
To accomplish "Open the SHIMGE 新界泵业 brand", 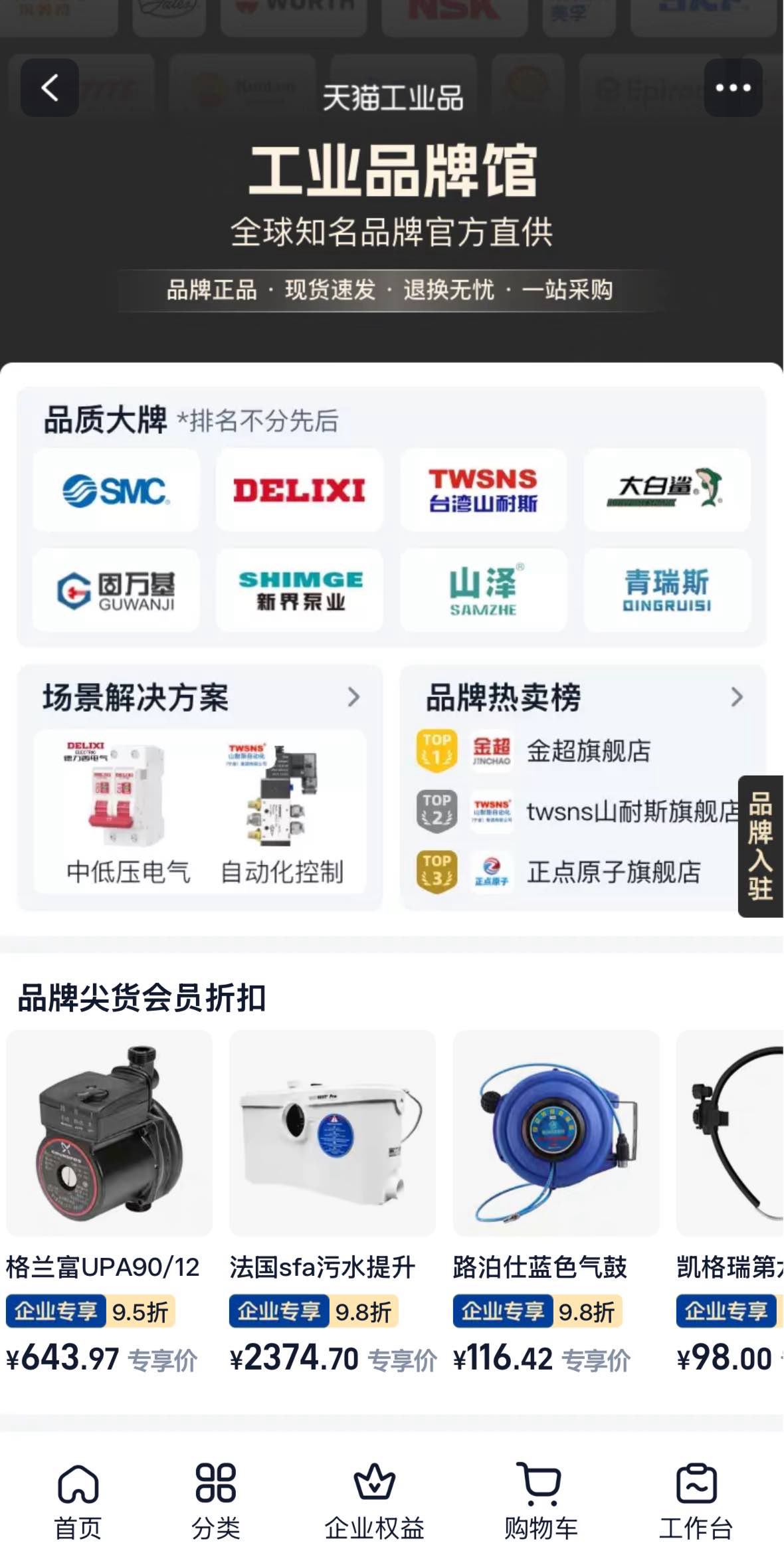I will (300, 590).
